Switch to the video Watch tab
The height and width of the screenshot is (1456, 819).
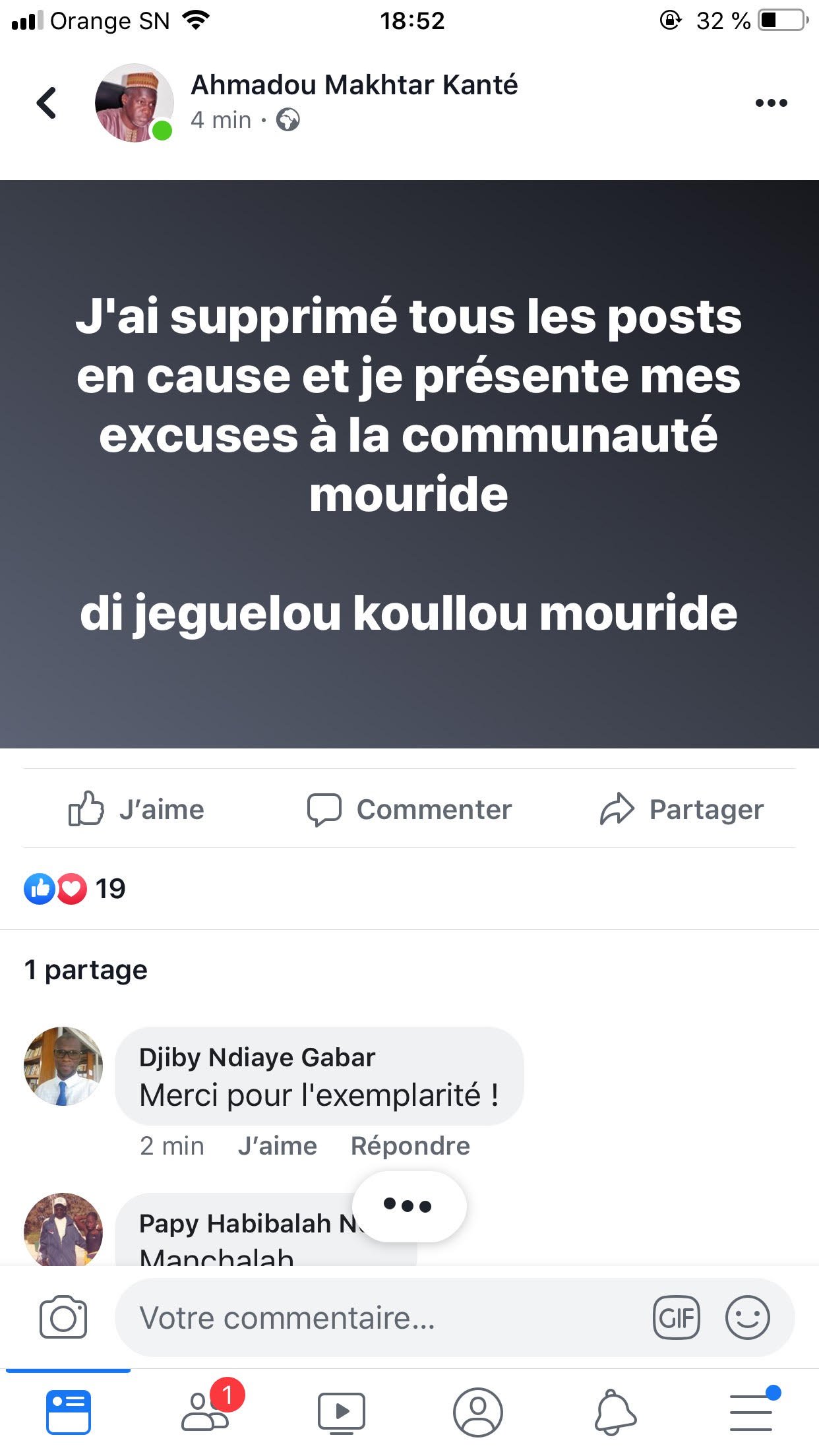[342, 1412]
